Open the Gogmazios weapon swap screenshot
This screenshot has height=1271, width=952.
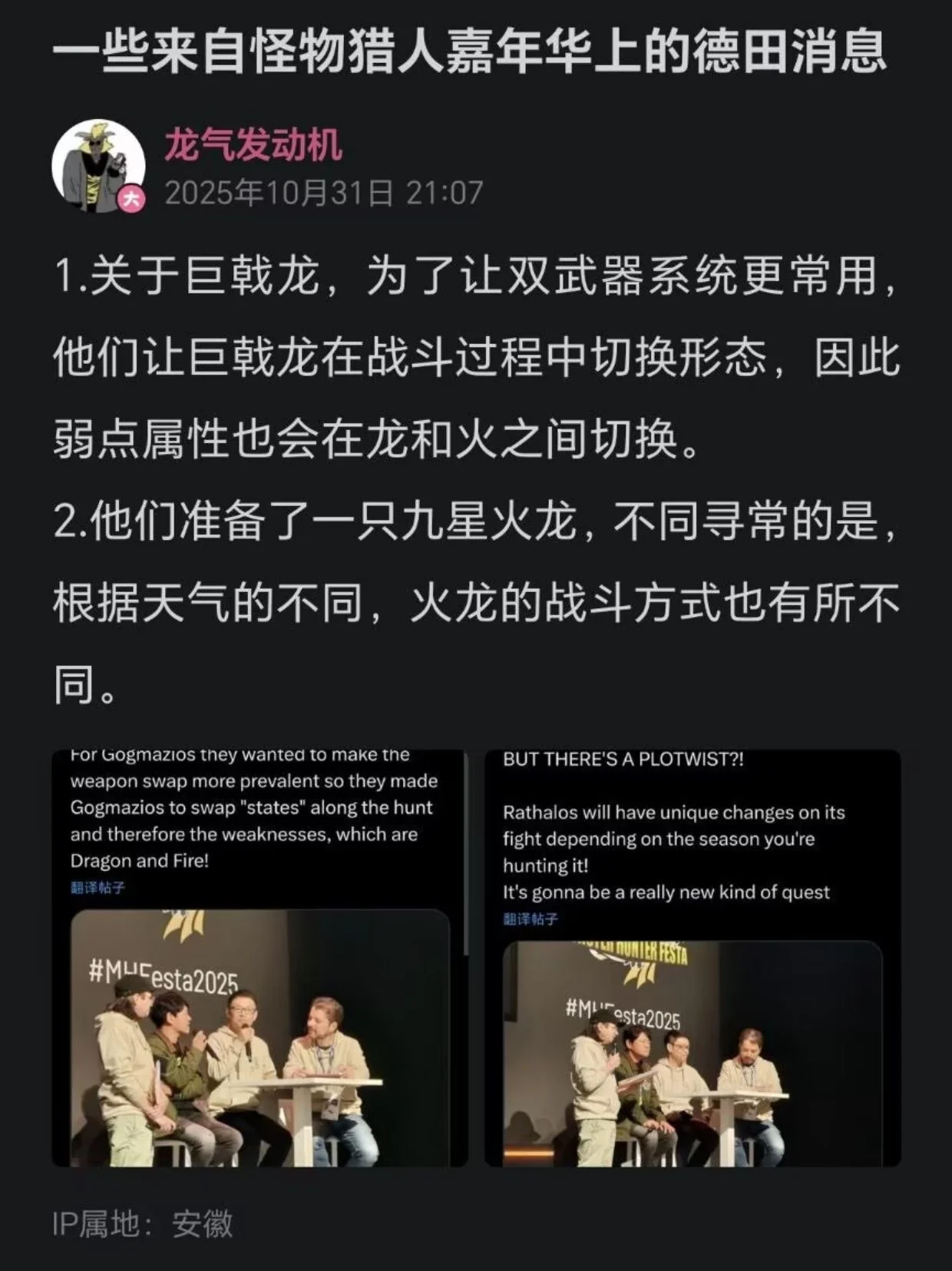pos(259,958)
